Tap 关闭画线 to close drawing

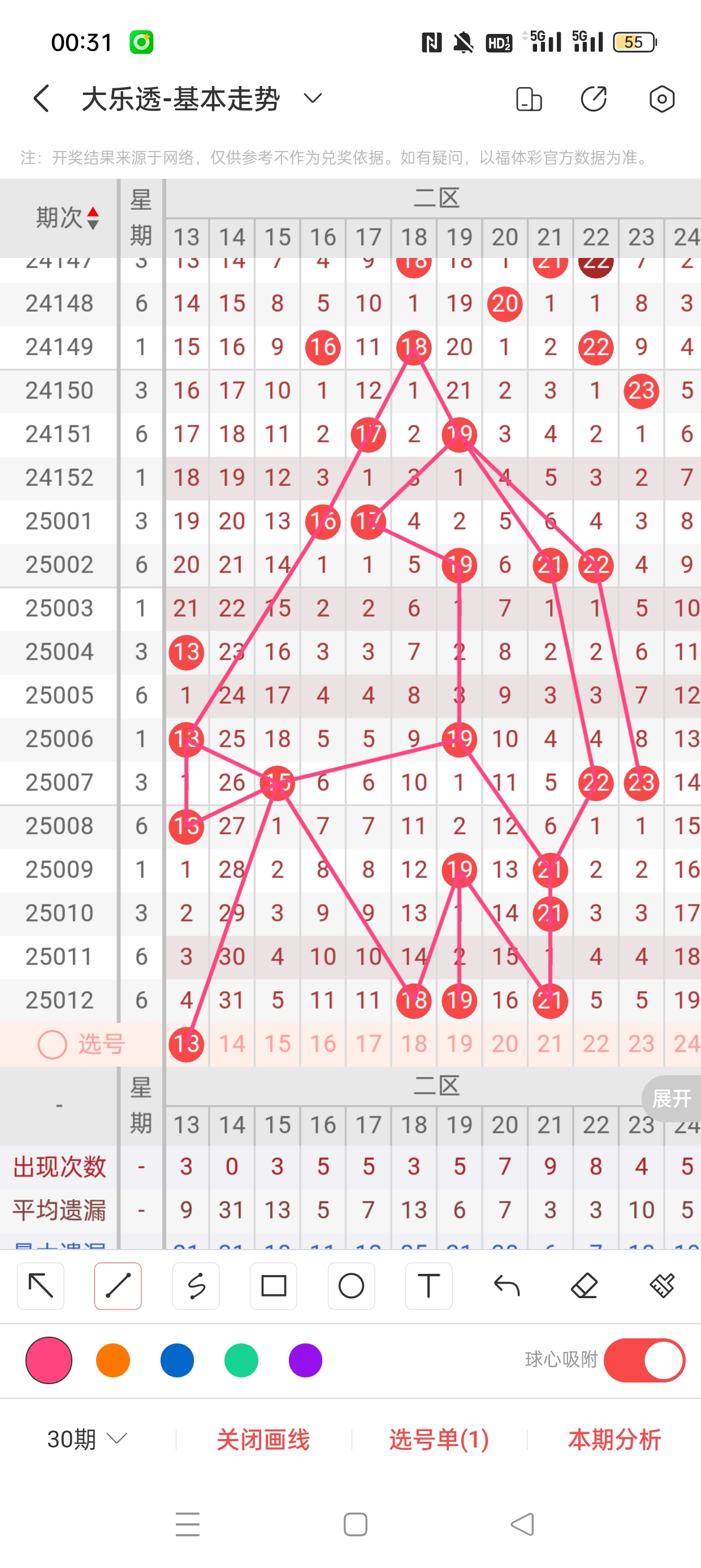263,1439
